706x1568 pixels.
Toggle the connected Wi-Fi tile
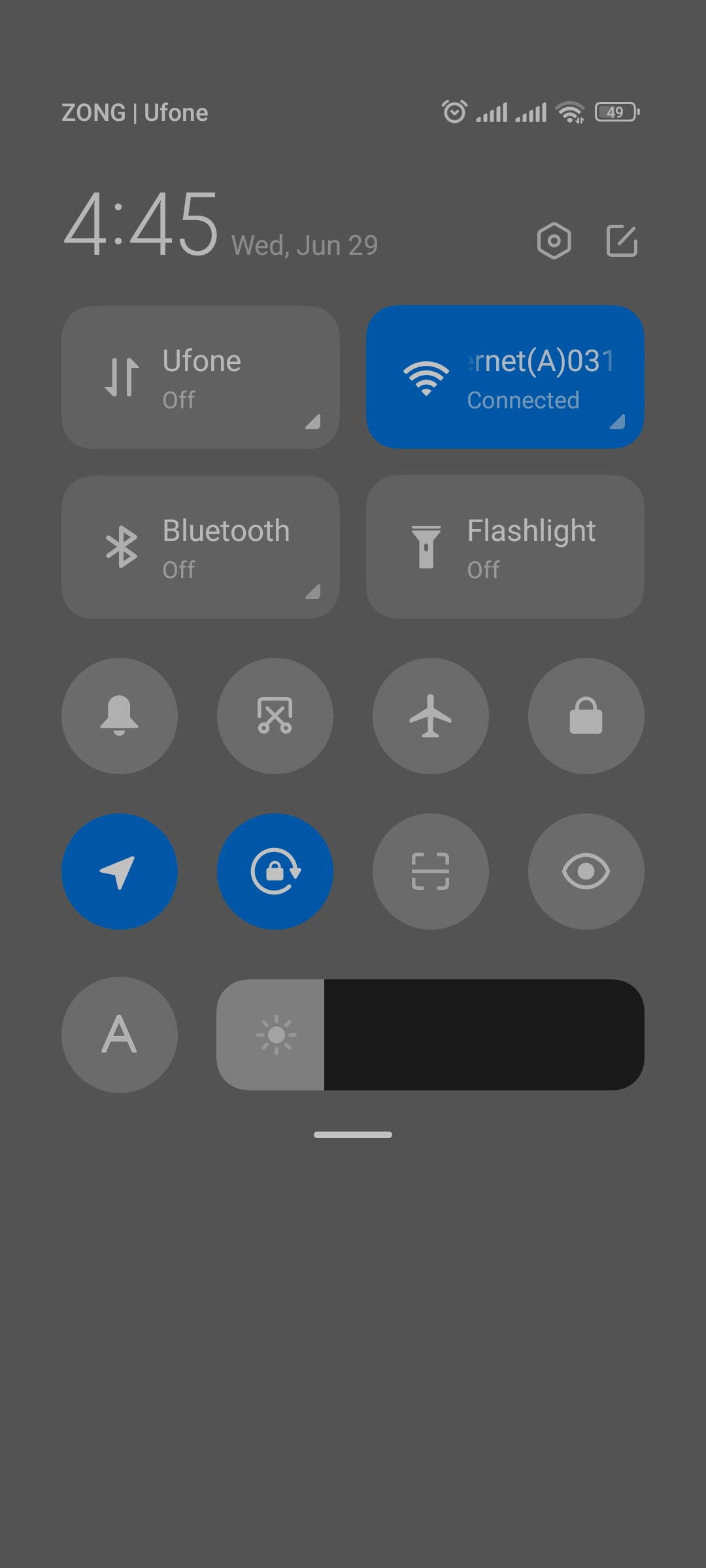505,378
